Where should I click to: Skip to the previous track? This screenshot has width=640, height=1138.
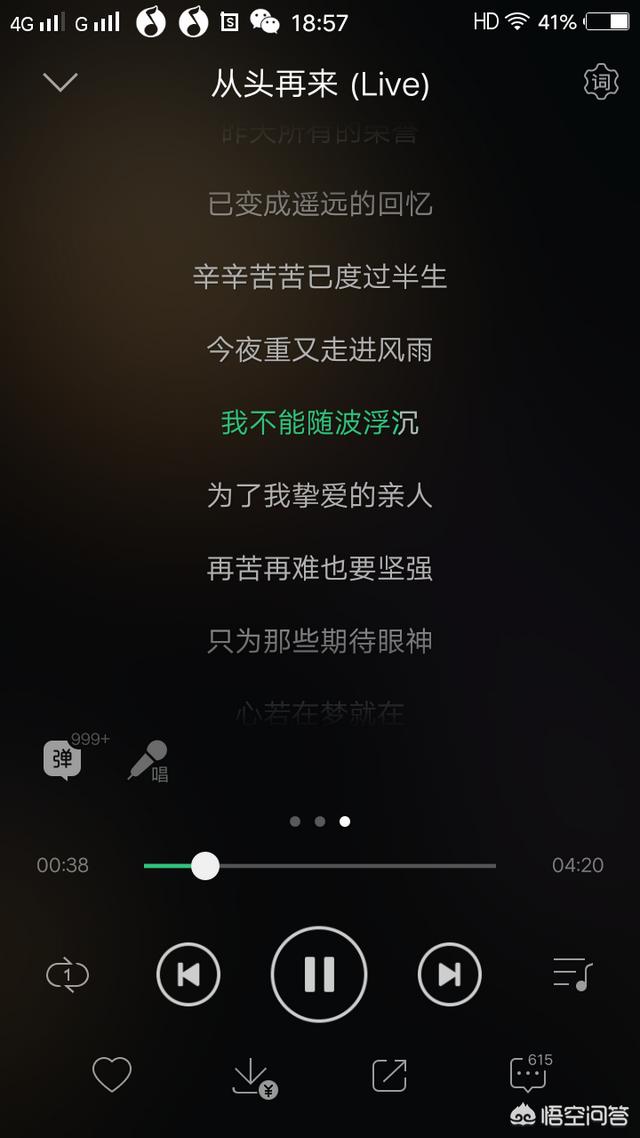[x=189, y=974]
